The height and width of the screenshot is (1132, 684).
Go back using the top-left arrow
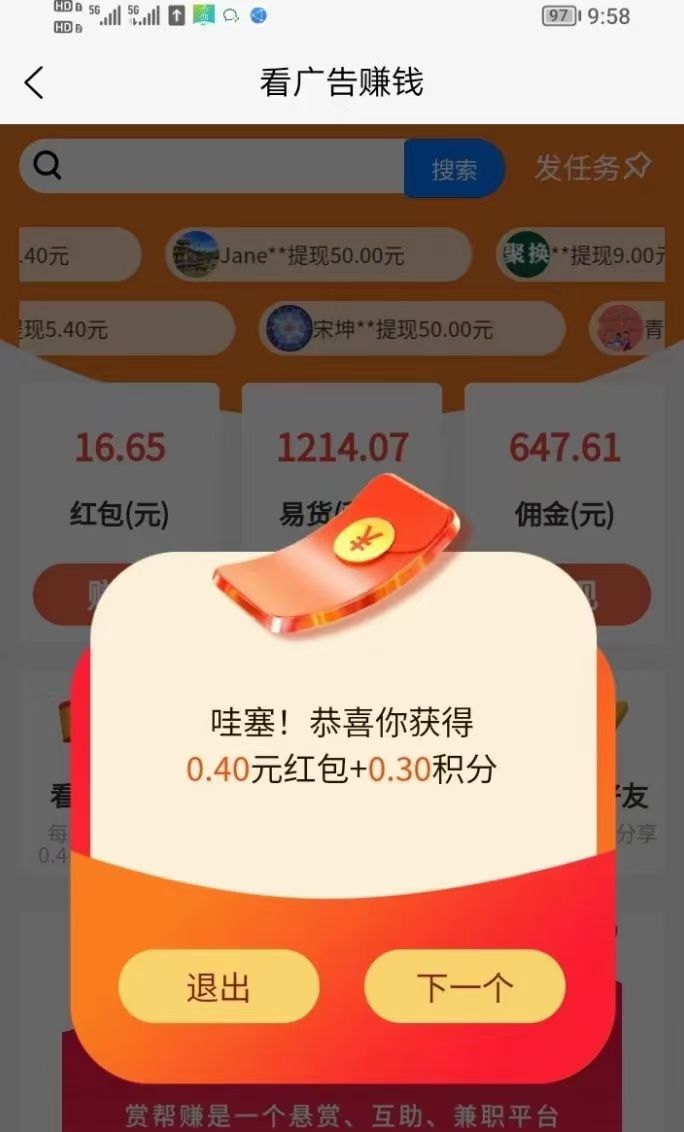tap(35, 82)
